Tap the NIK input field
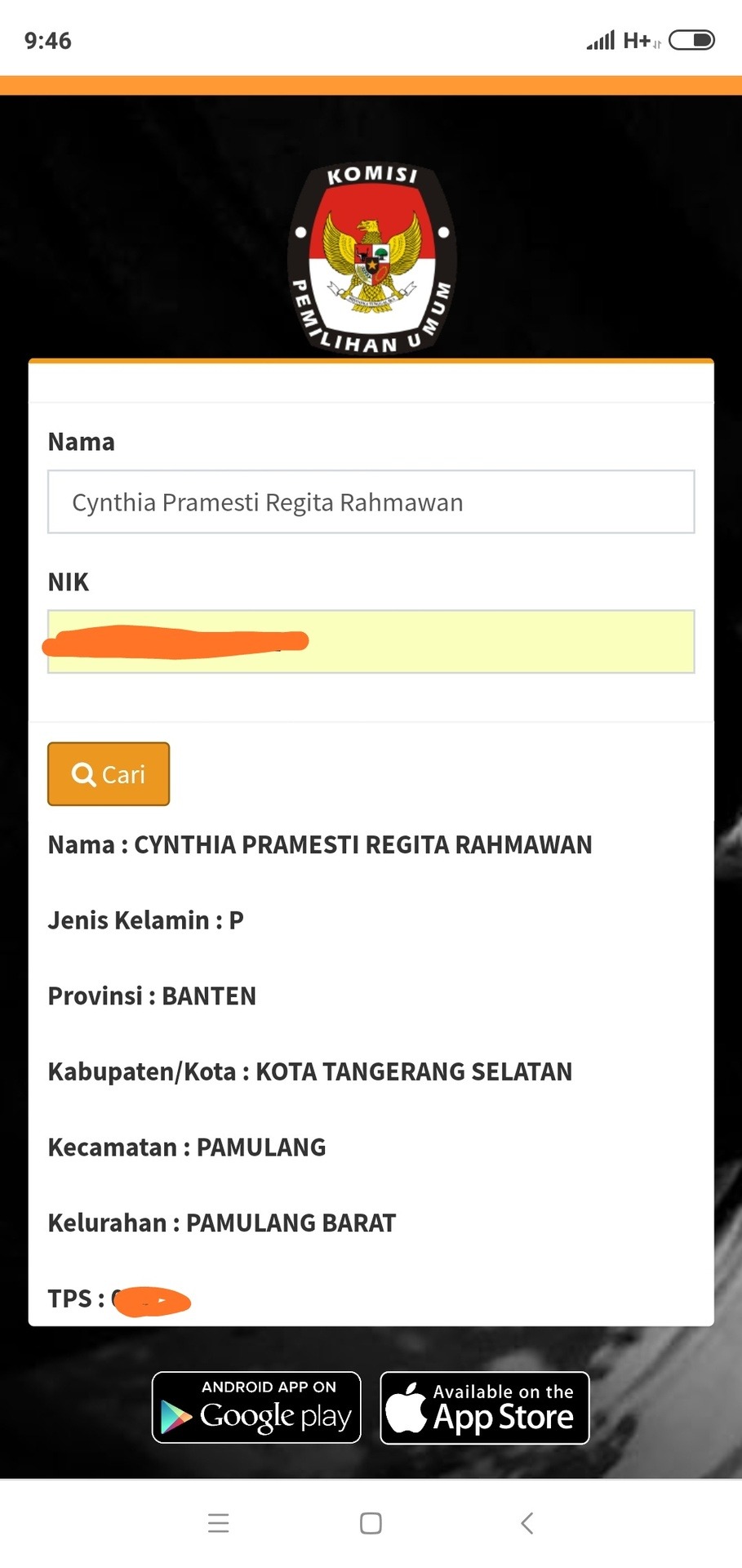 pyautogui.click(x=371, y=641)
